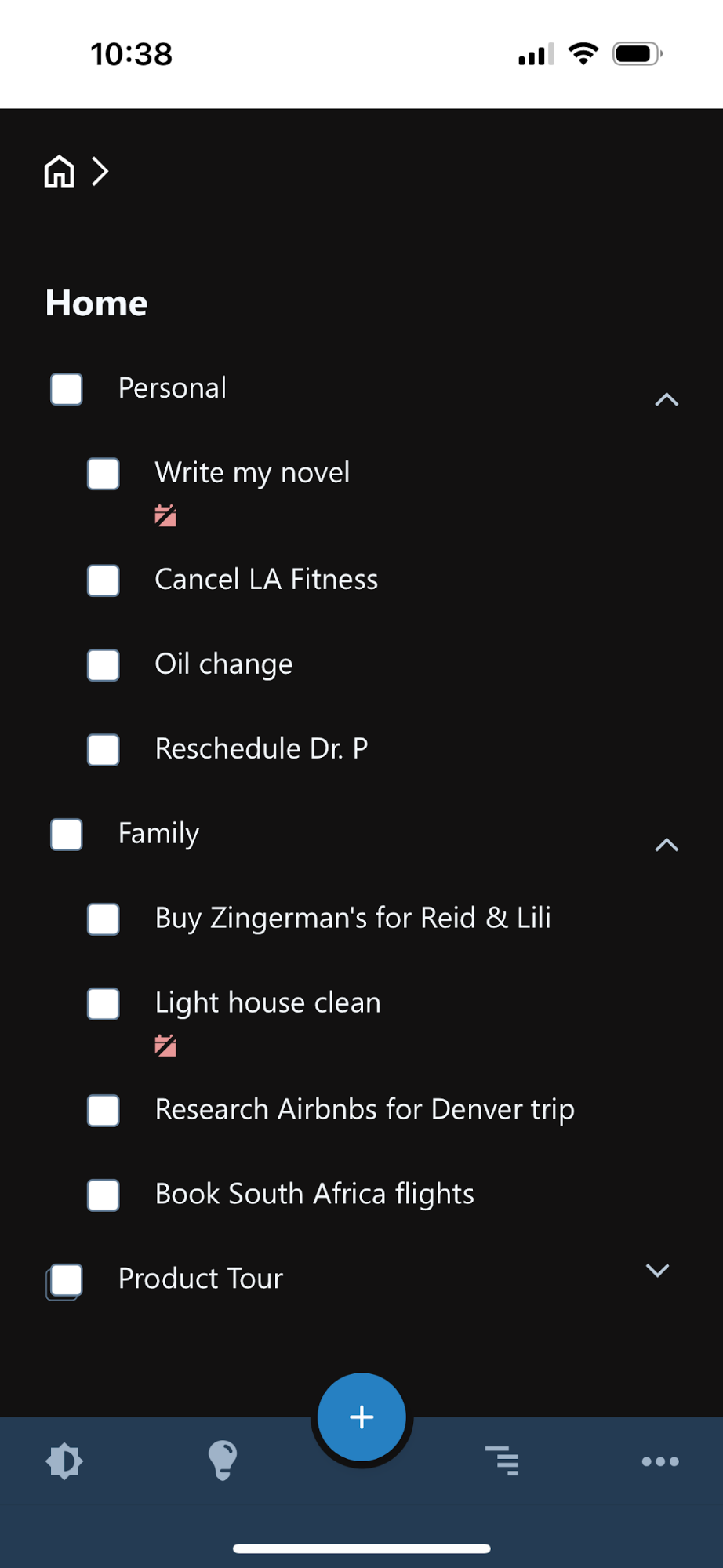Expand the Product Tour list
Viewport: 723px width, 1568px height.
click(x=657, y=1270)
